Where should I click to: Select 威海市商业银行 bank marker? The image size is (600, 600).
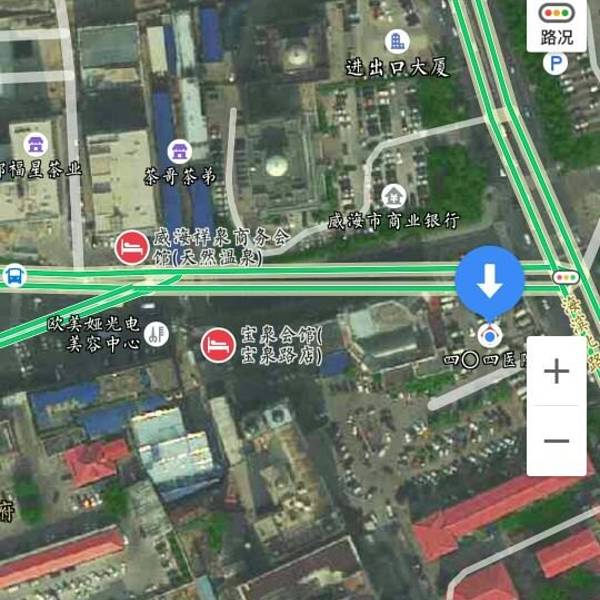coord(394,196)
